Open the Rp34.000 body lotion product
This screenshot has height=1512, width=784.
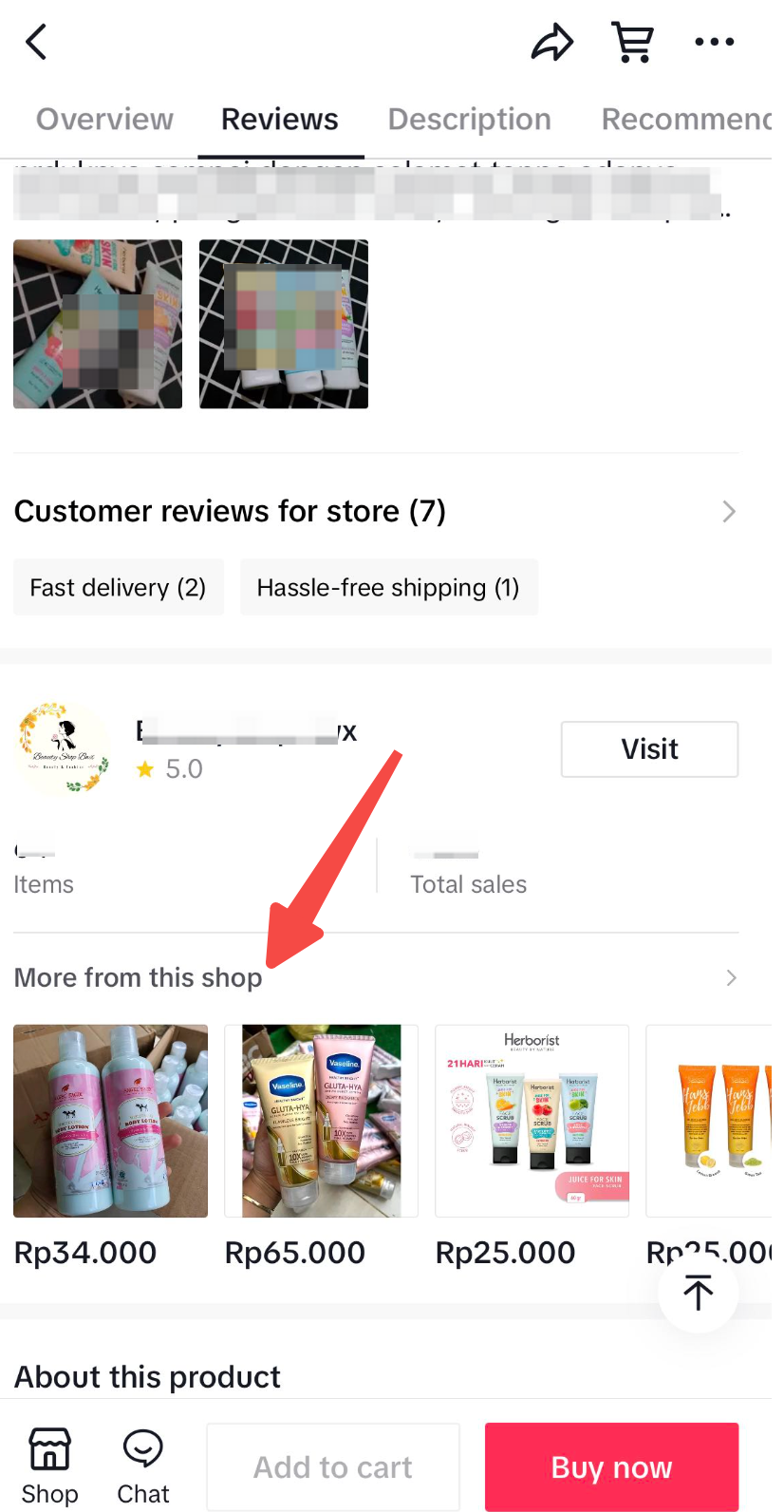(x=110, y=1122)
